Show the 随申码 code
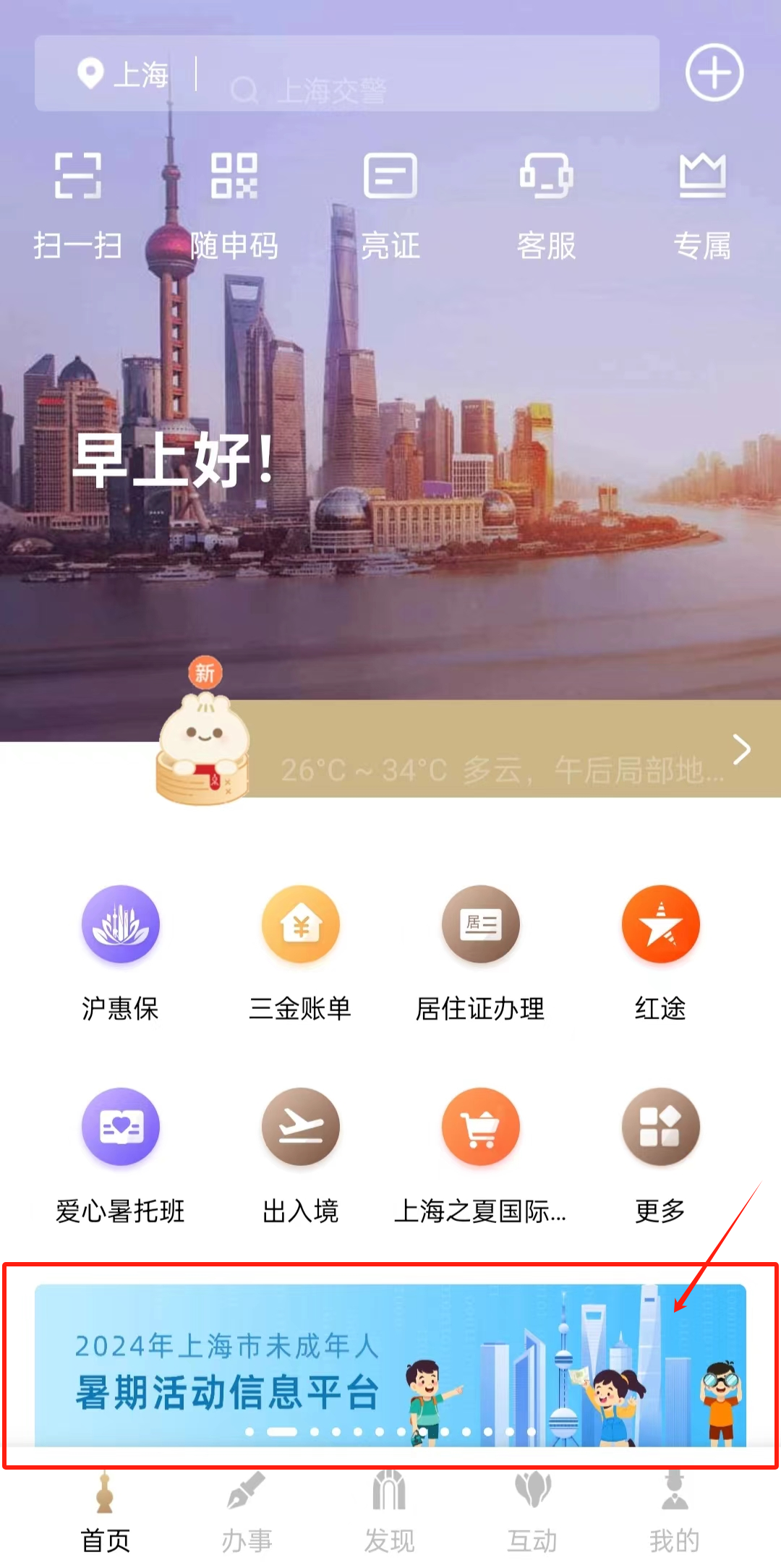Viewport: 781px width, 1568px height. point(234,205)
